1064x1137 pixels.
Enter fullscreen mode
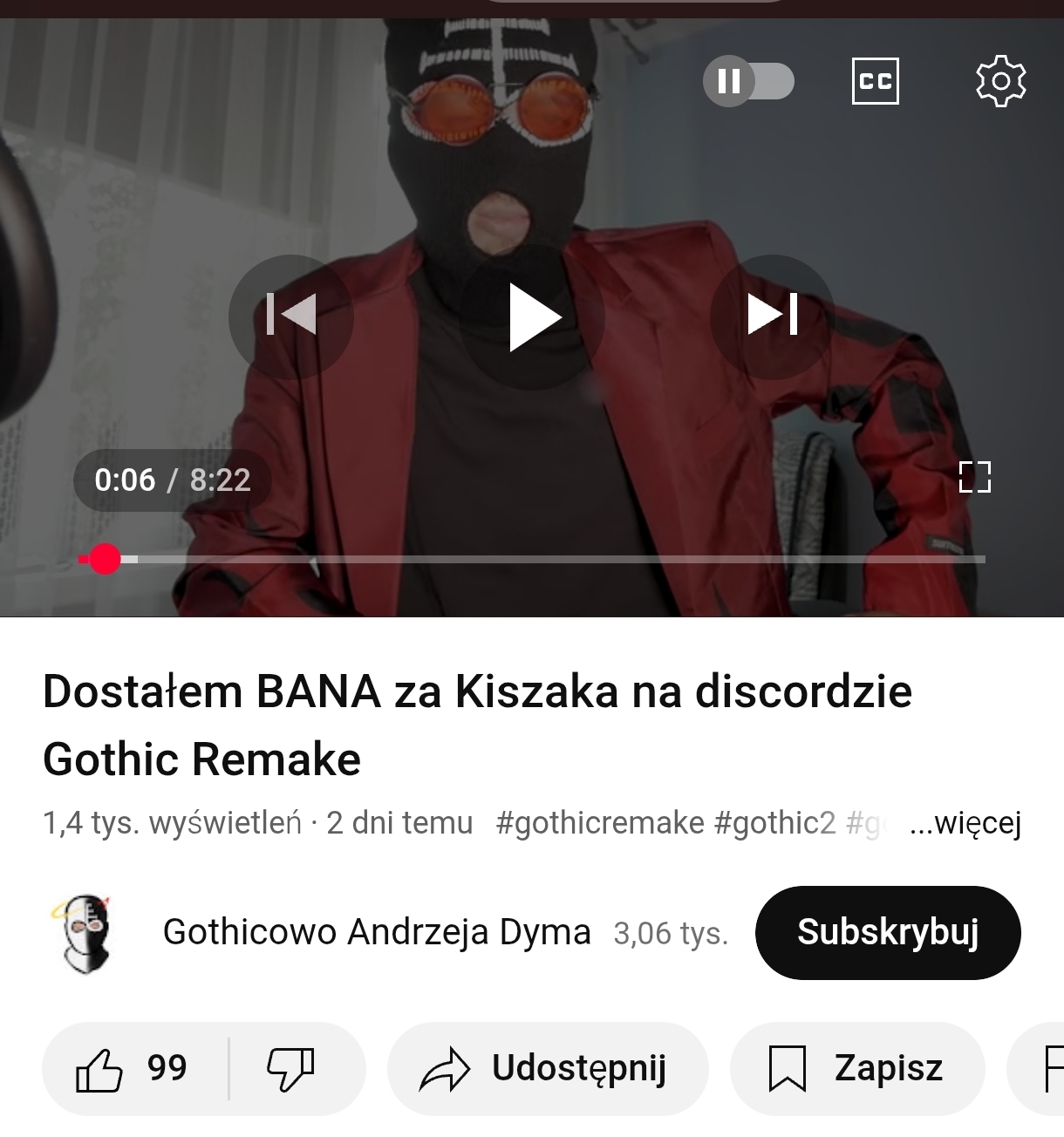click(x=974, y=477)
